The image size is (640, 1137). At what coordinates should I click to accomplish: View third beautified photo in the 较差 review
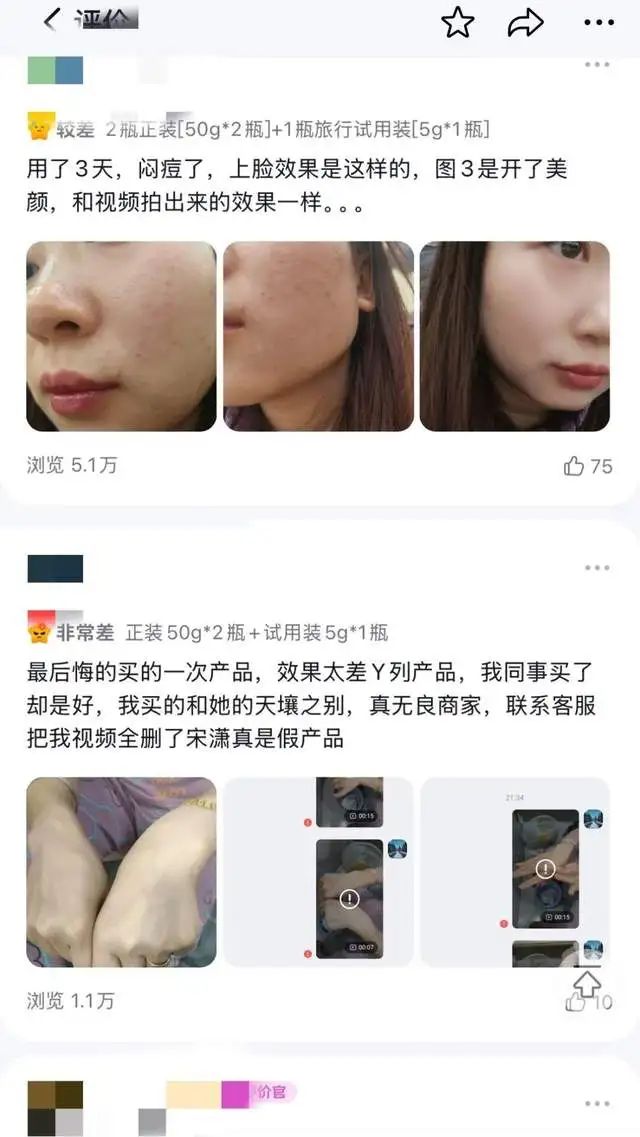515,336
